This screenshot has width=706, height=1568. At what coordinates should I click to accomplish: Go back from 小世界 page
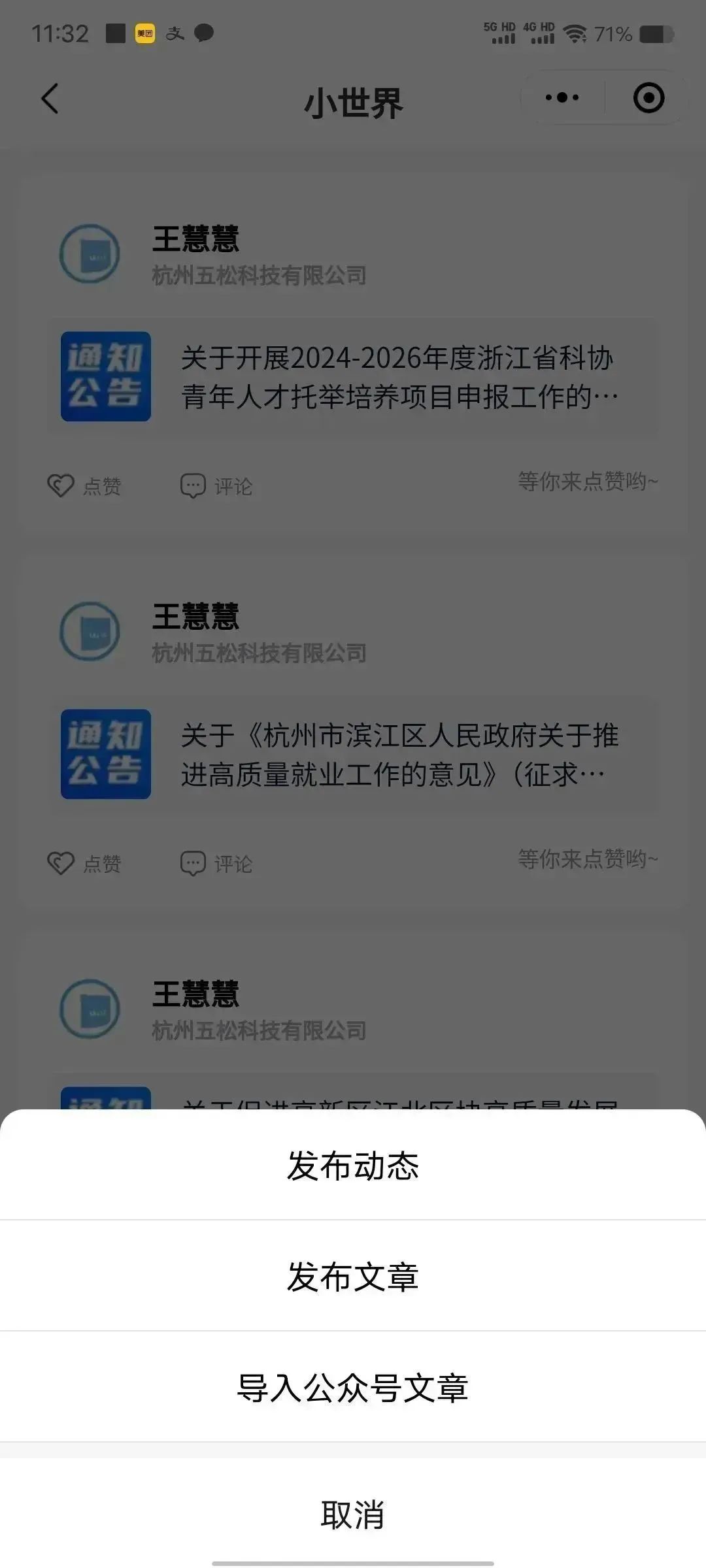50,99
